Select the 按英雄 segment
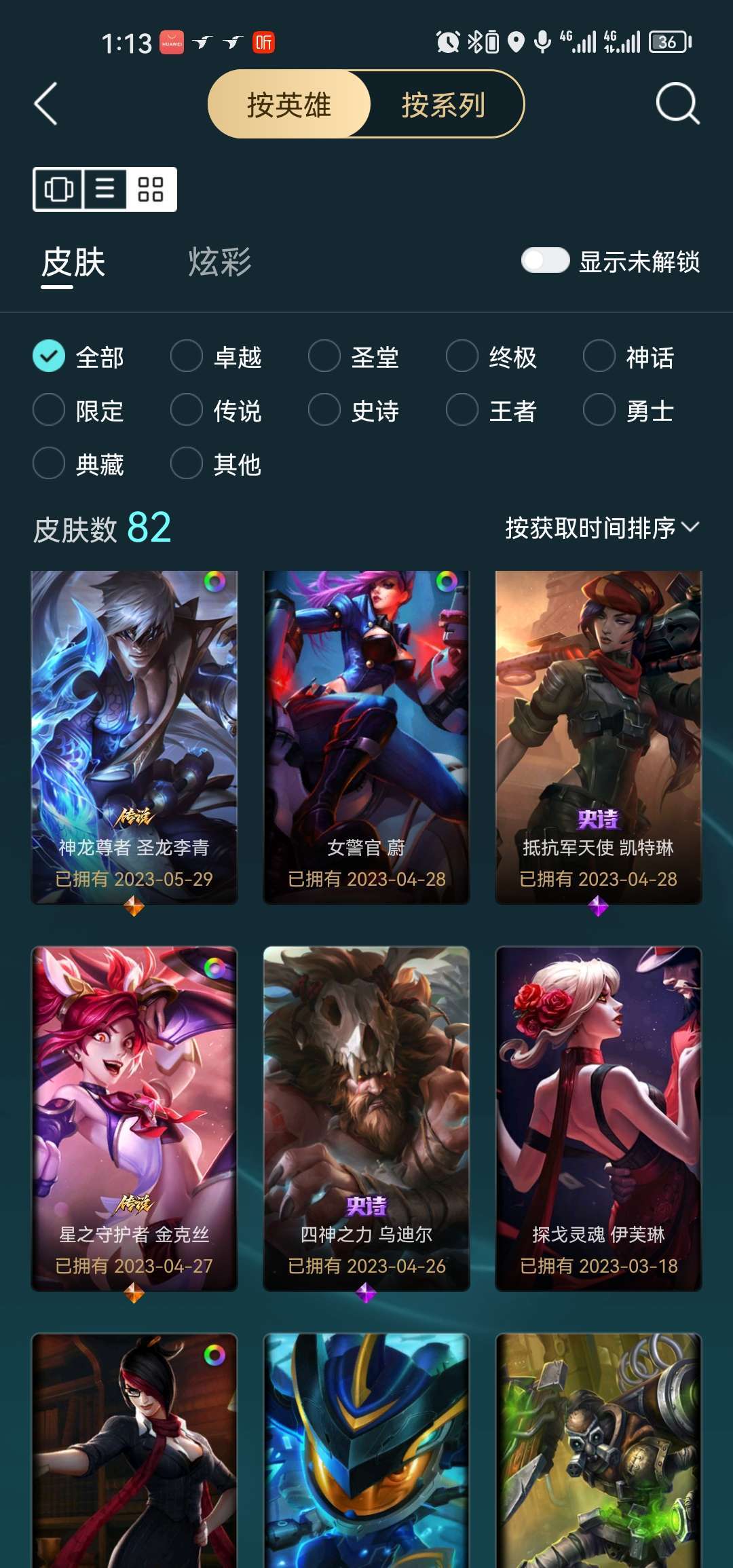 point(289,105)
